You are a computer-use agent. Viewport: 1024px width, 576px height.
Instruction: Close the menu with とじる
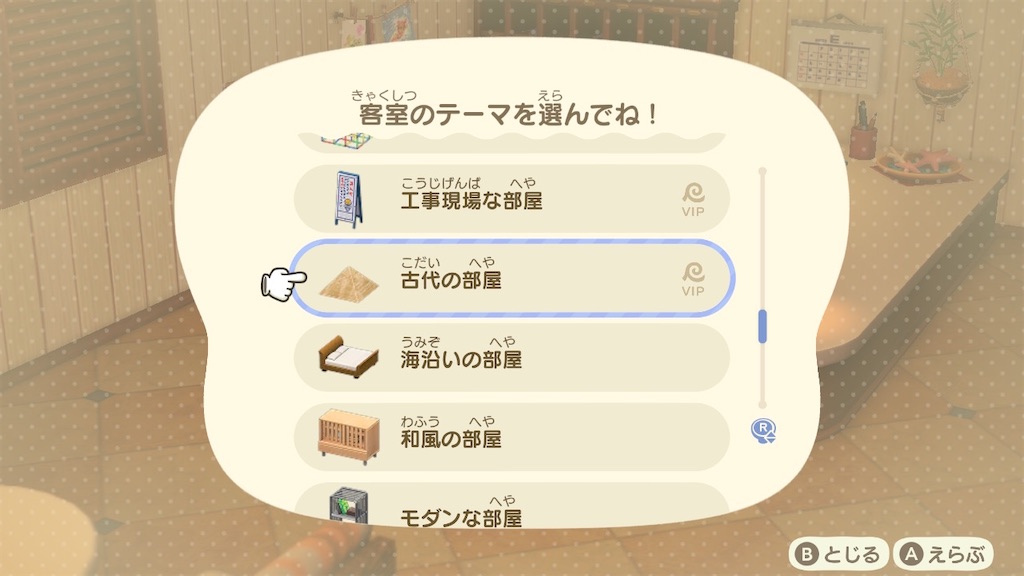(838, 553)
